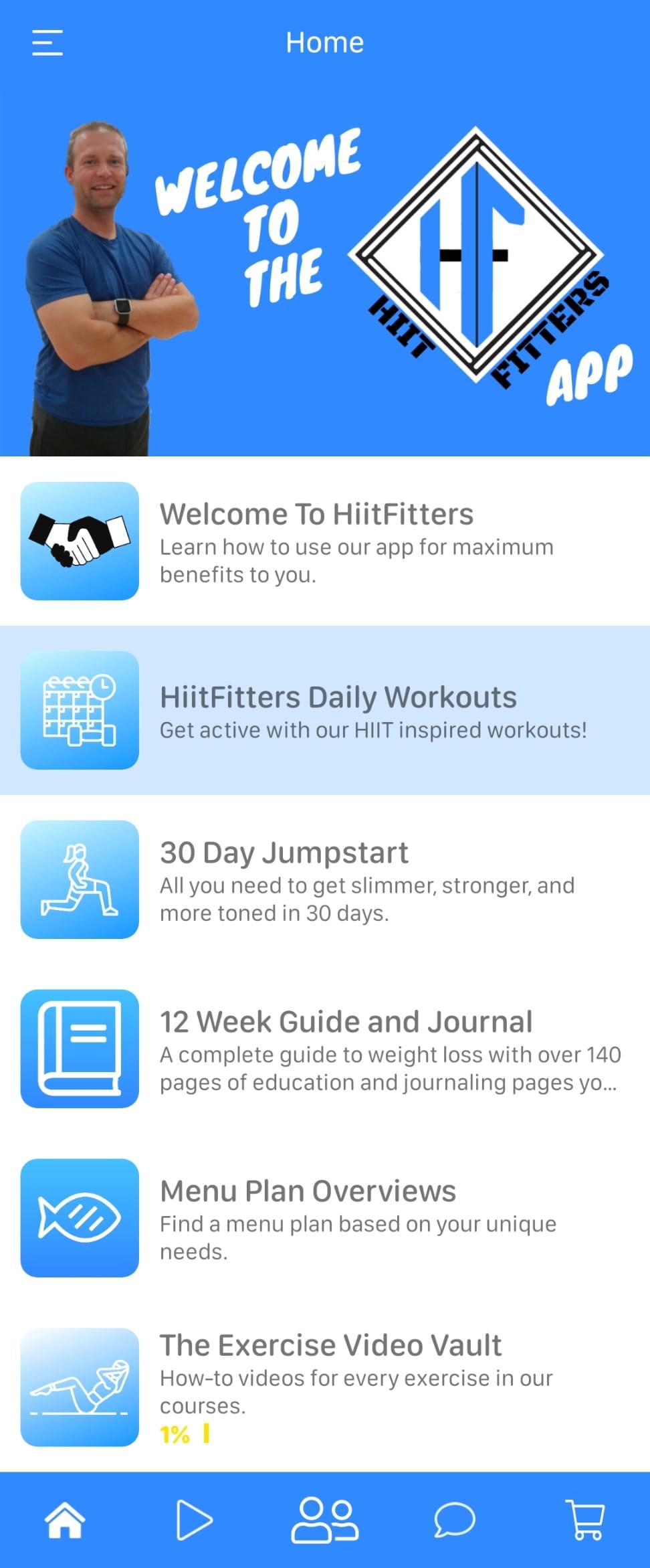Switch to the chat messages tab

click(454, 1520)
